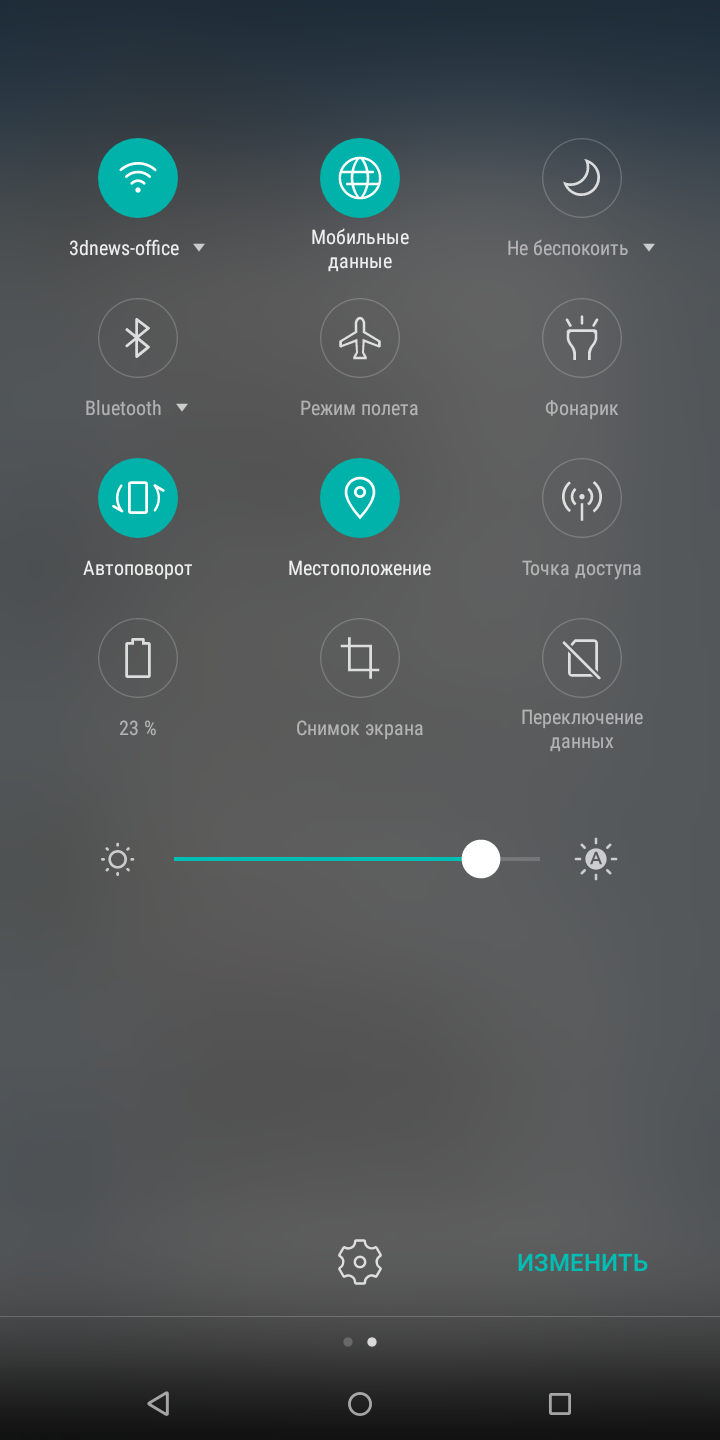Disable Автоповорот

(x=138, y=498)
